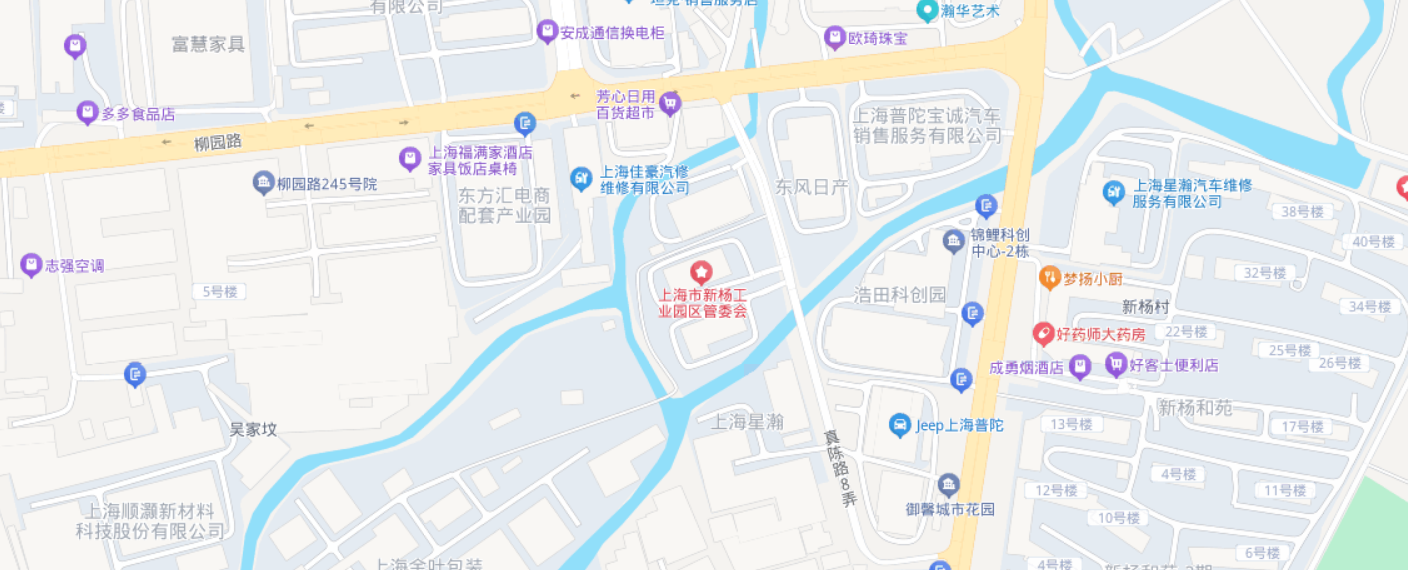Open the 御馨城市花园 residence marker
Image resolution: width=1408 pixels, height=570 pixels.
(x=948, y=486)
